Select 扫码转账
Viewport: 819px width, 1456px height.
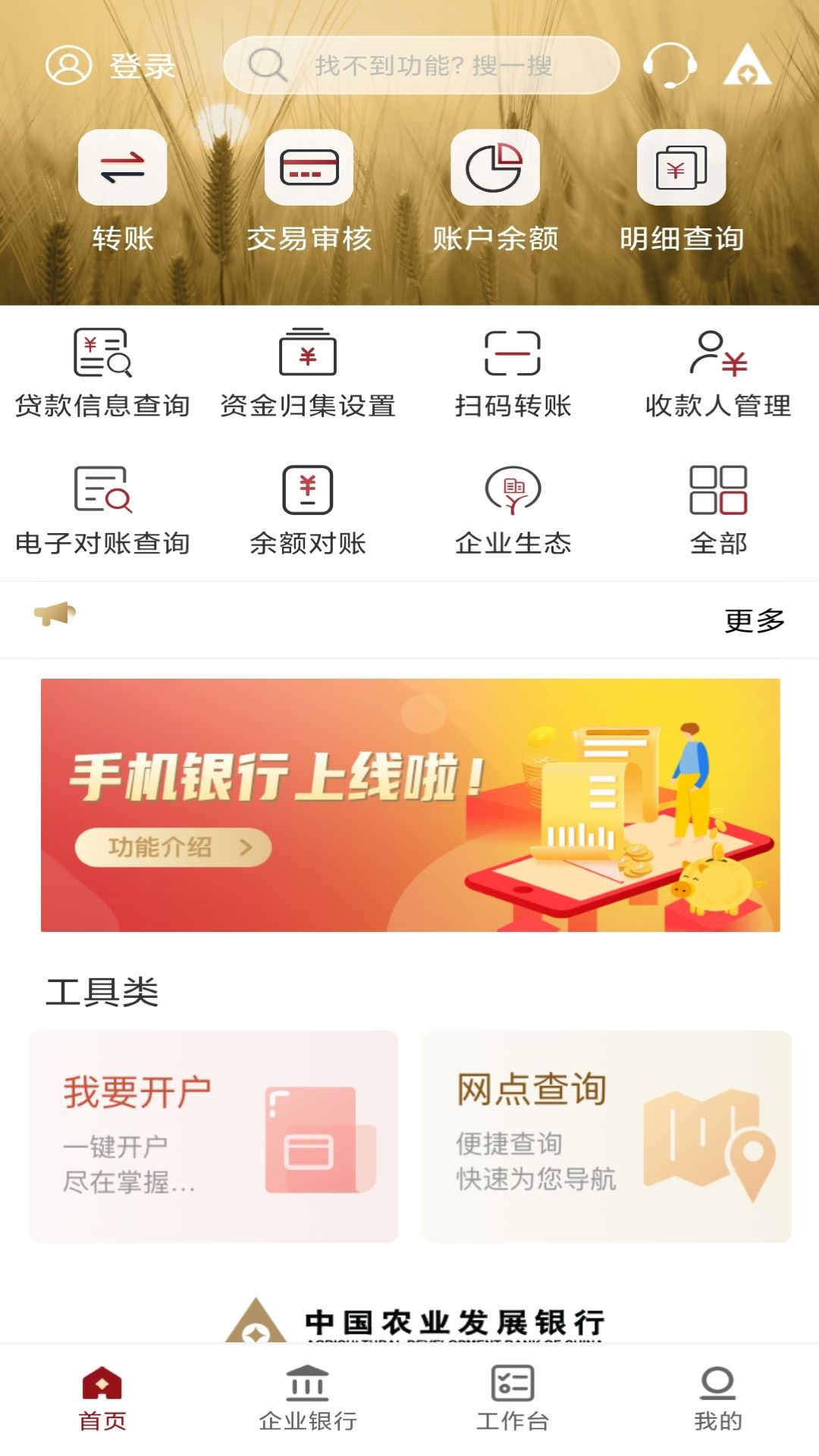[513, 373]
